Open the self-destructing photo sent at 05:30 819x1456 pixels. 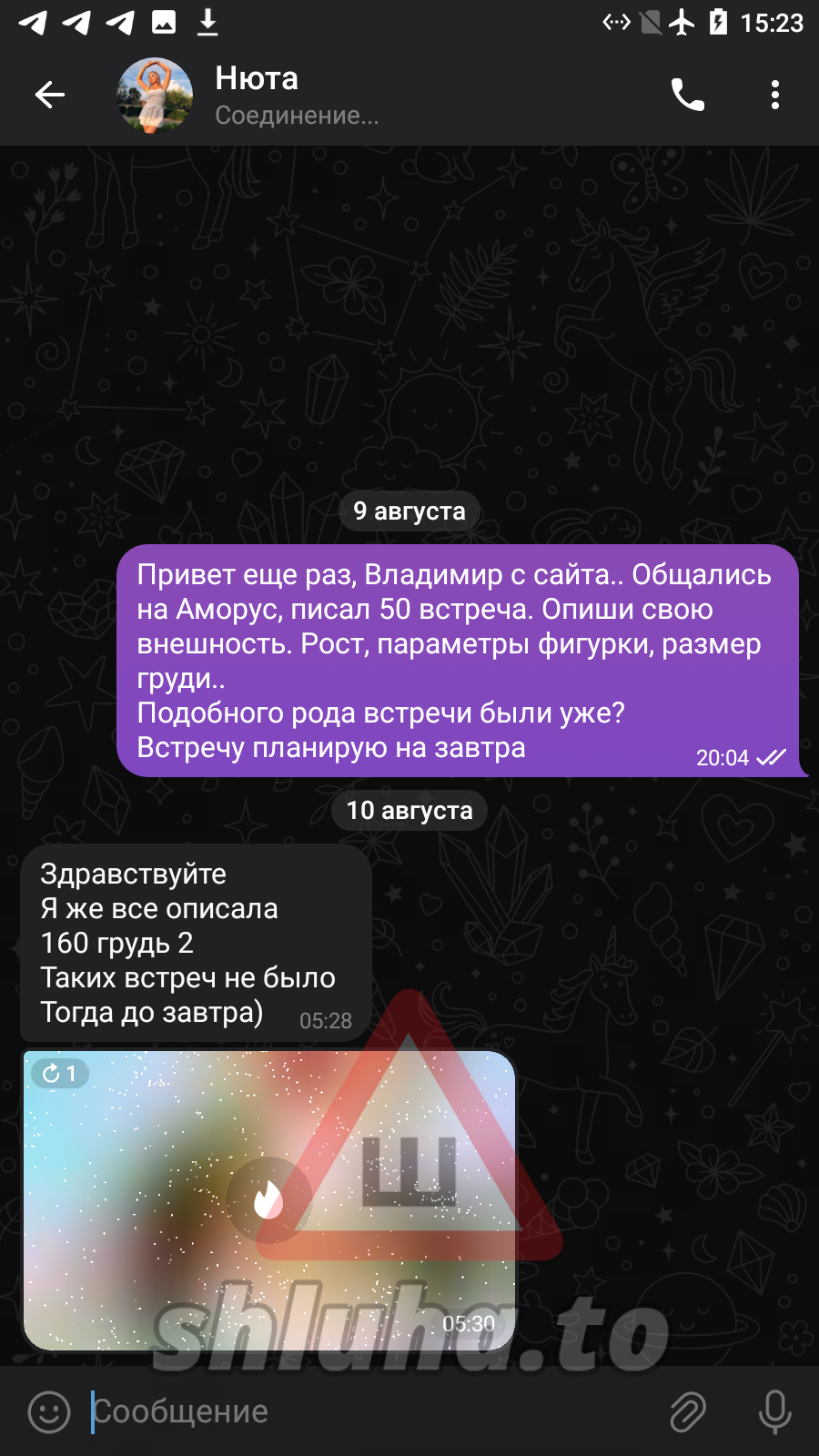(x=269, y=1199)
